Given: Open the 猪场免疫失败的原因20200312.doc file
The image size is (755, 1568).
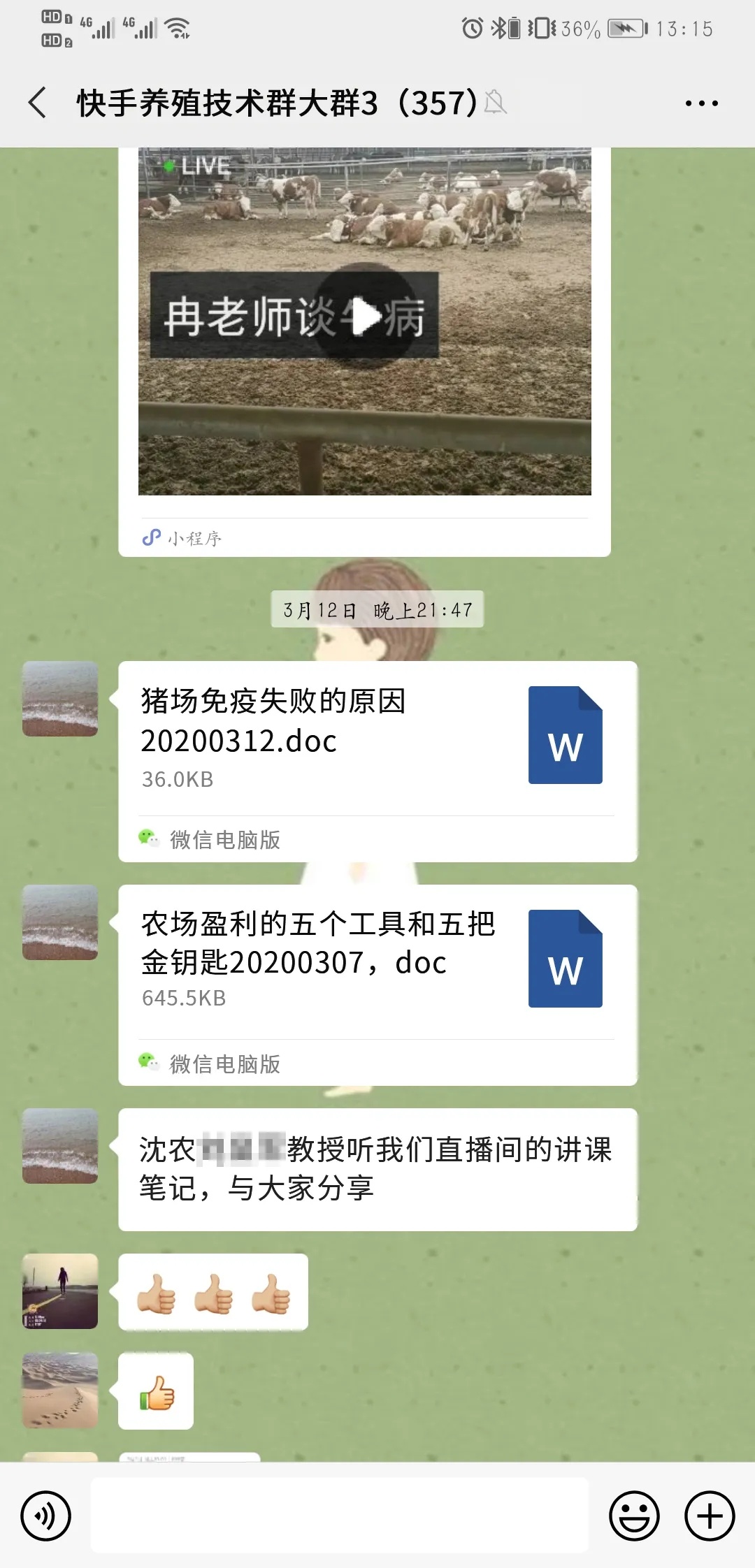Looking at the screenshot, I should point(377,741).
